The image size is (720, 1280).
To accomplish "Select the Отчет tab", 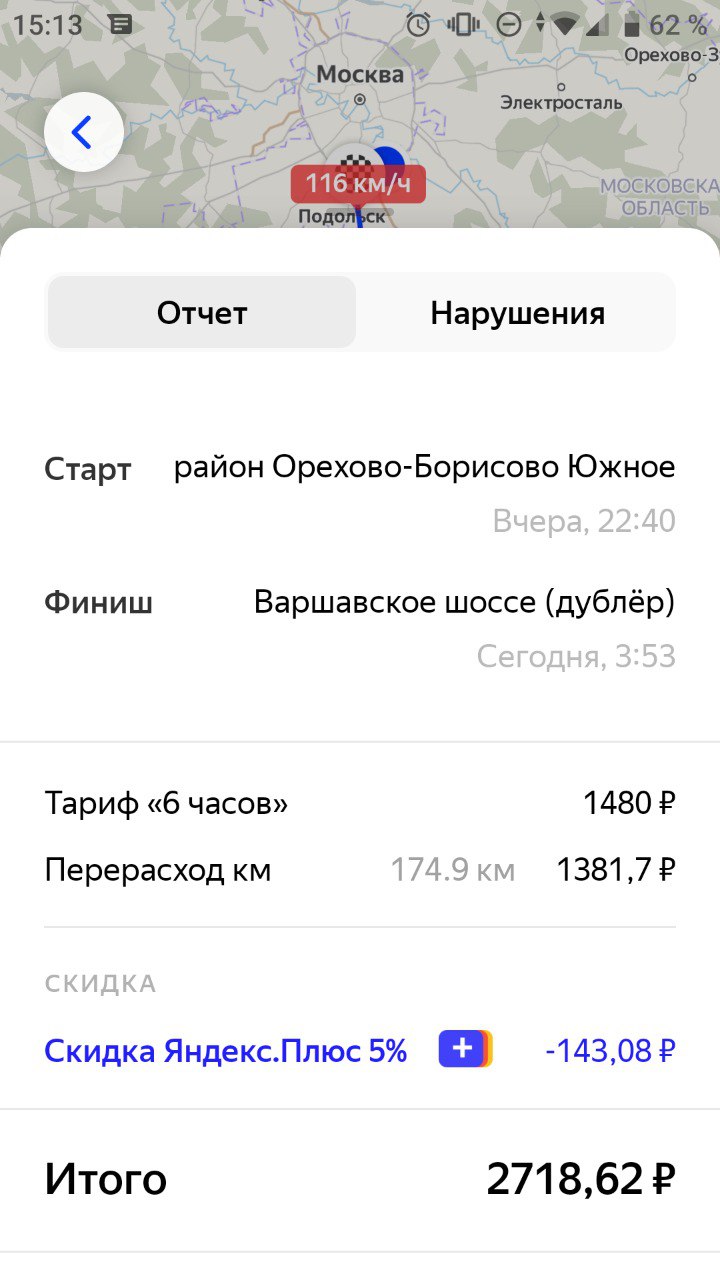I will pos(202,313).
